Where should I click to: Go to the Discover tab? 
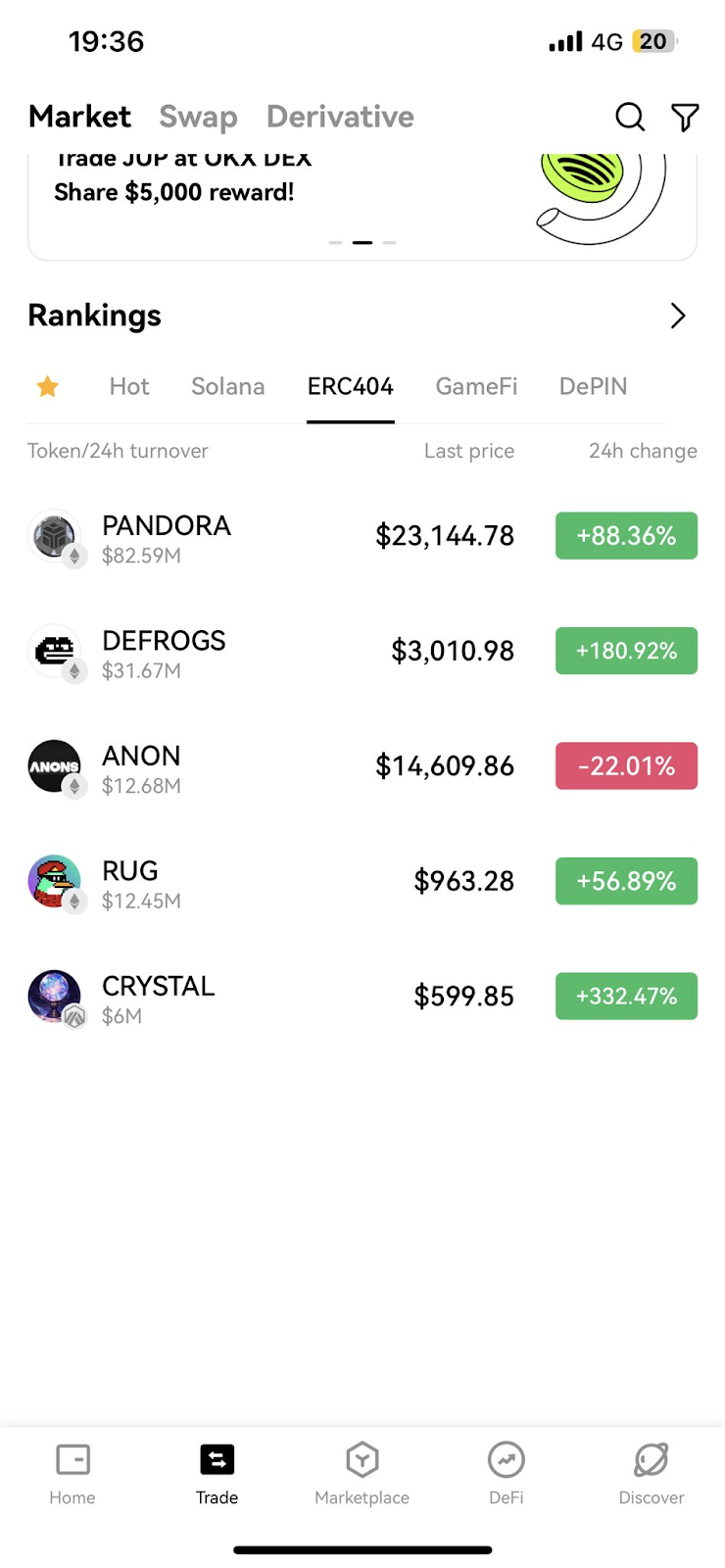tap(652, 1474)
